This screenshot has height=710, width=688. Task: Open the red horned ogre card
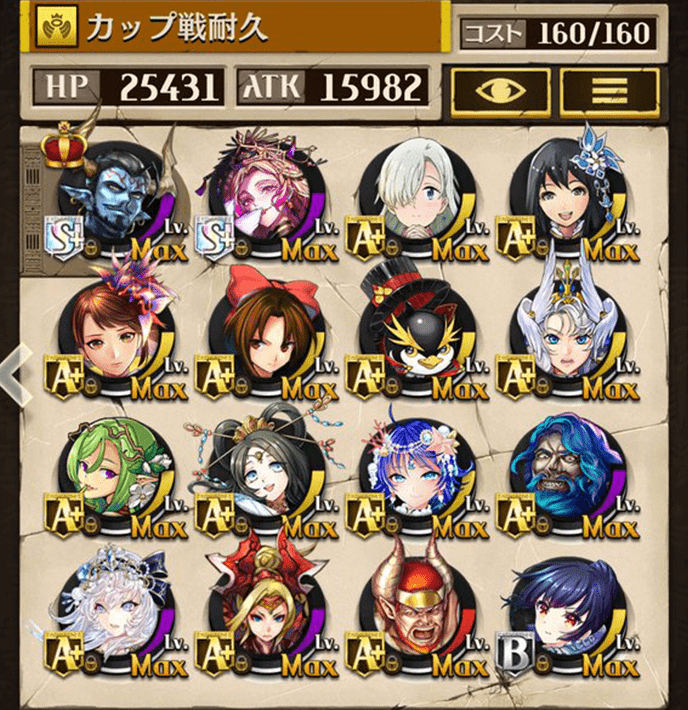tap(412, 612)
